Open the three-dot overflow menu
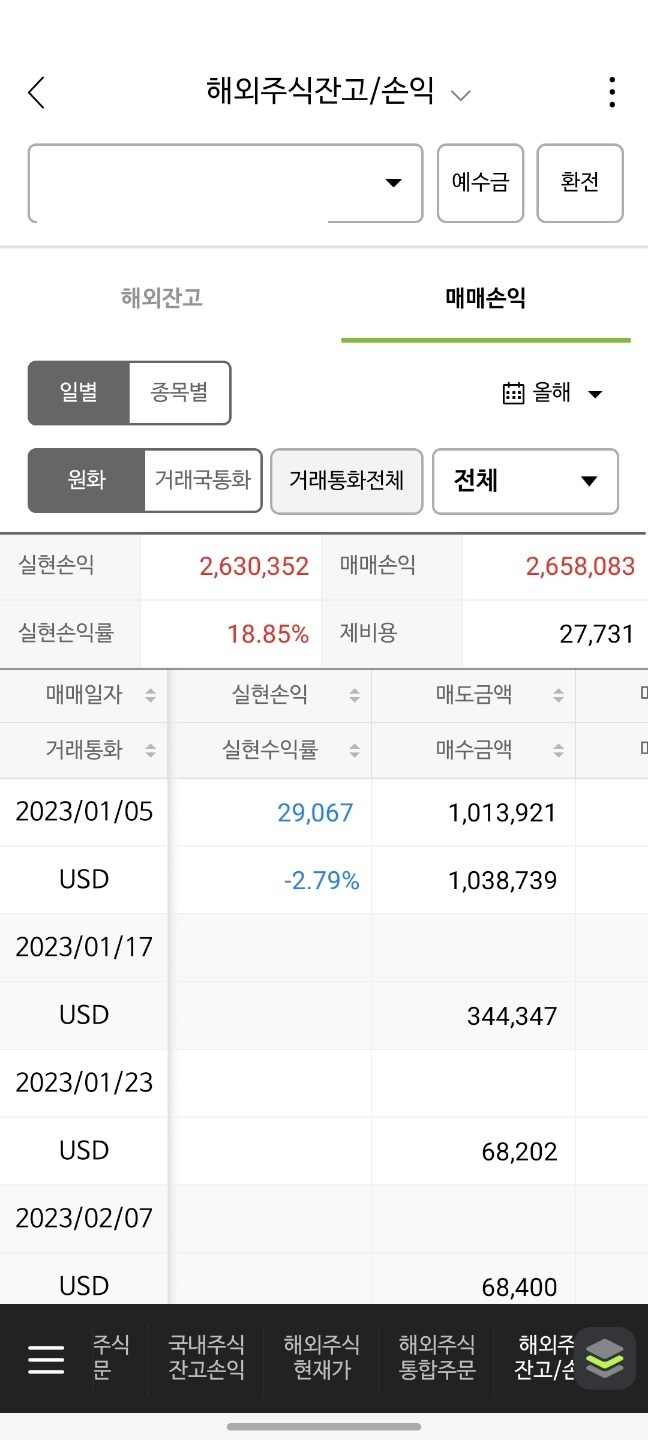The height and width of the screenshot is (1440, 648). 611,93
